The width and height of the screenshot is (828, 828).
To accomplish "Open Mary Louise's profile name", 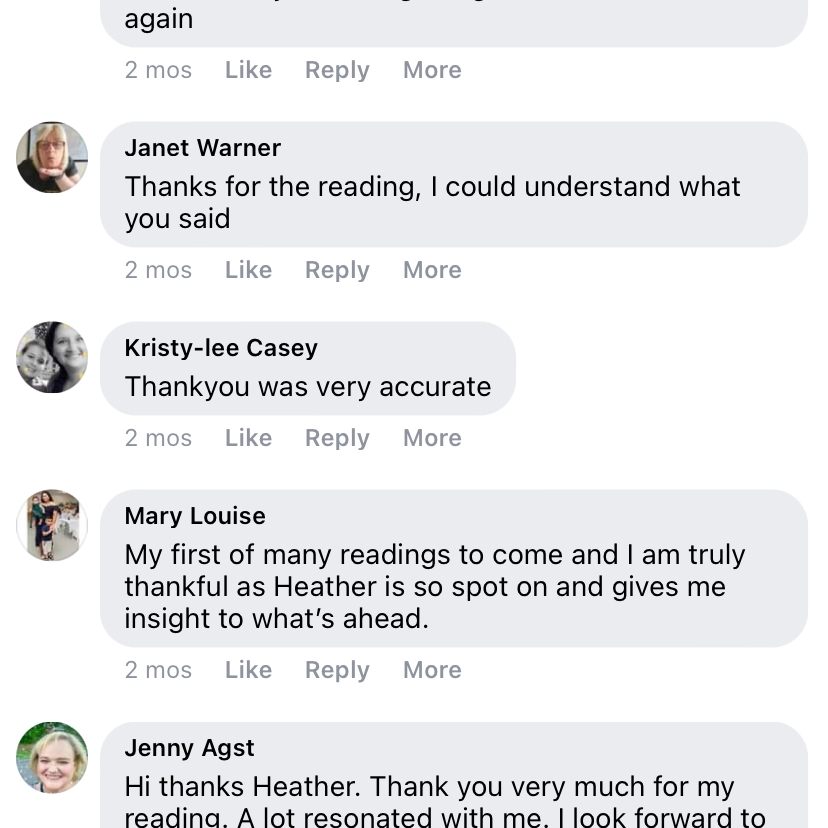I will click(195, 516).
